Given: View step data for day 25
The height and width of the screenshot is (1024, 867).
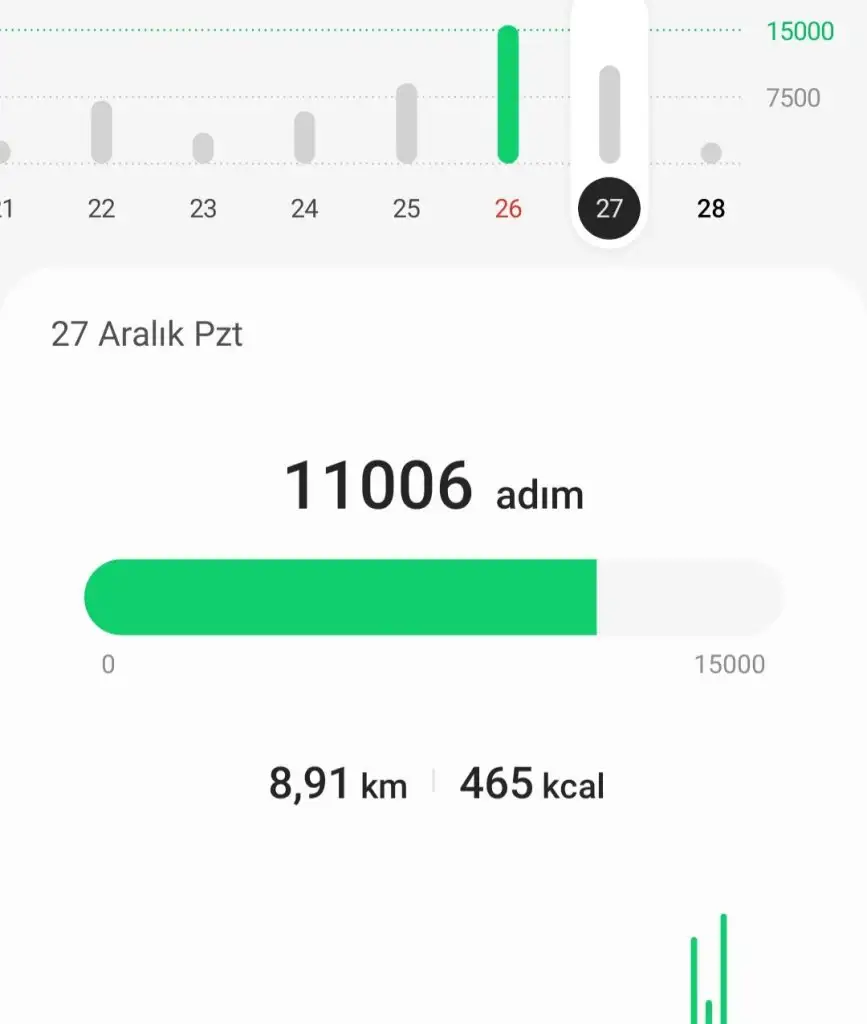Looking at the screenshot, I should coord(406,207).
